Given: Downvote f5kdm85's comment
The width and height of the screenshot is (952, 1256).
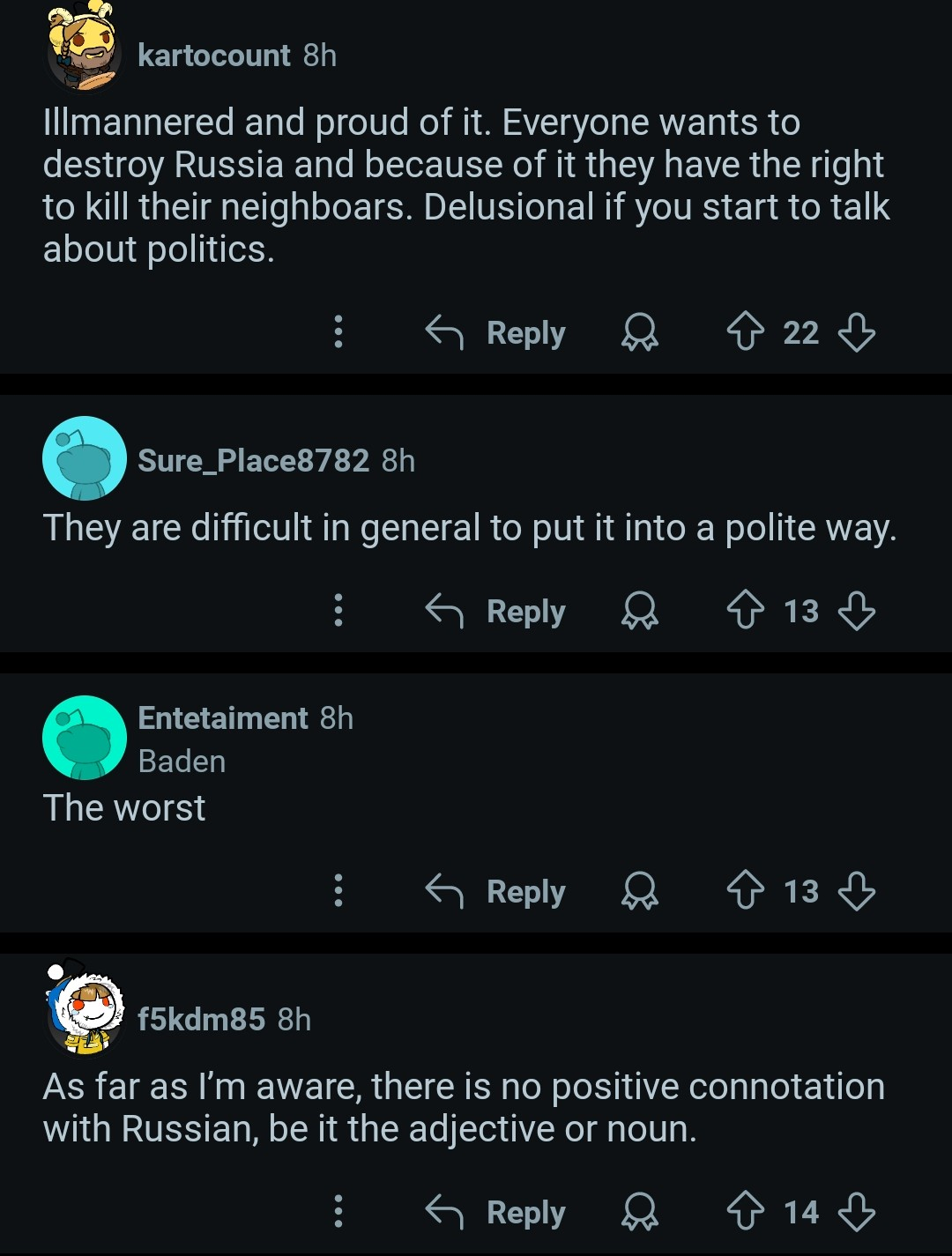Looking at the screenshot, I should [x=857, y=1212].
